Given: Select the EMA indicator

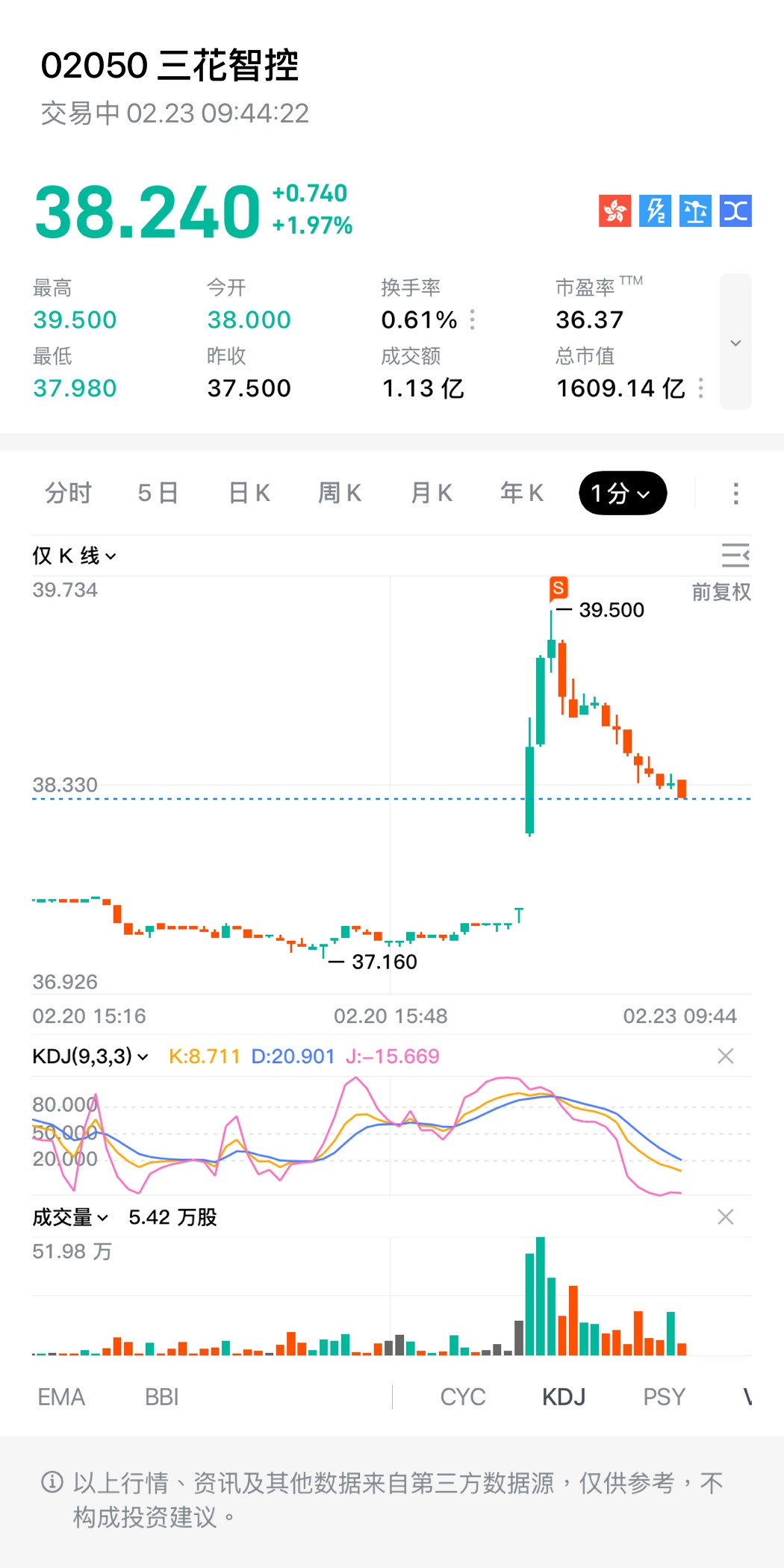Looking at the screenshot, I should pyautogui.click(x=61, y=1397).
